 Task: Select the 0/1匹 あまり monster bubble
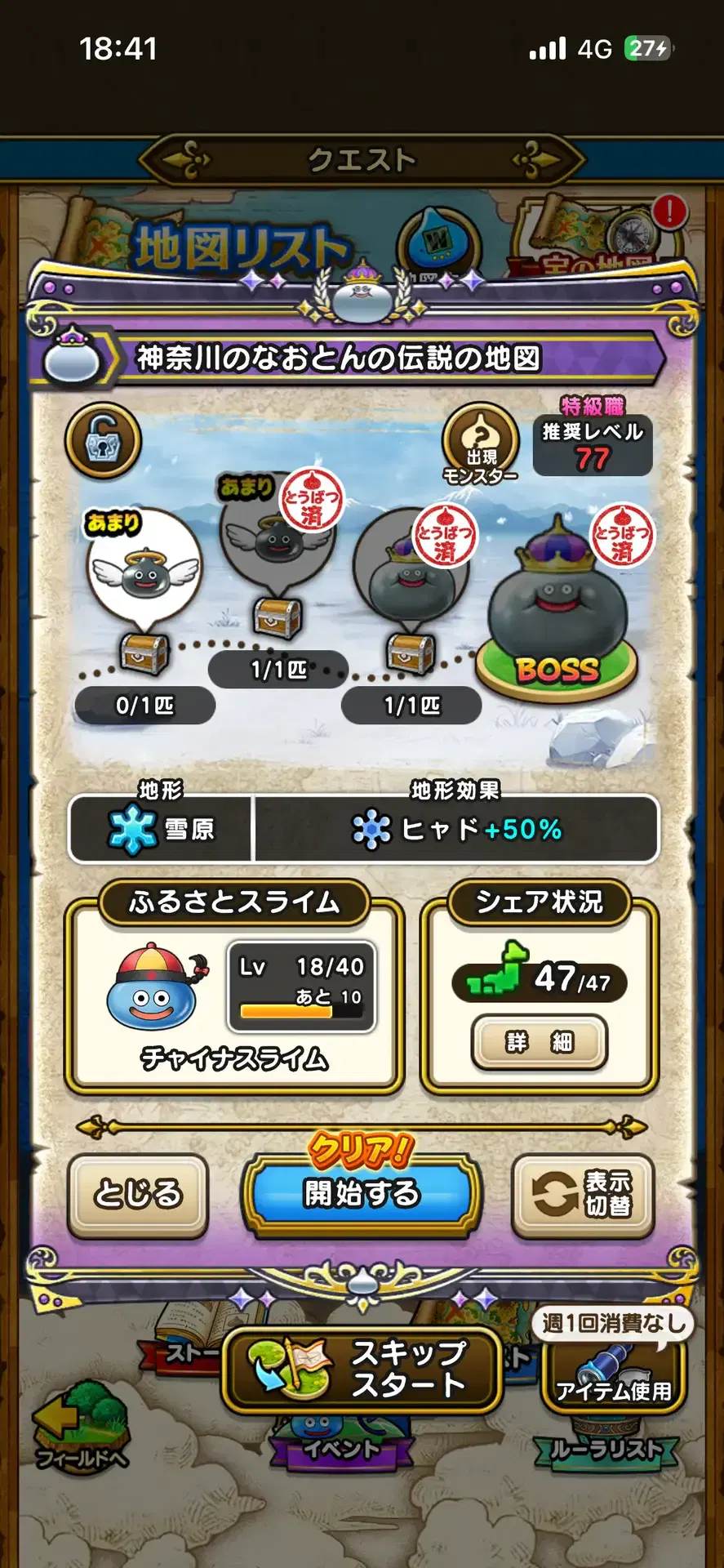(x=145, y=572)
